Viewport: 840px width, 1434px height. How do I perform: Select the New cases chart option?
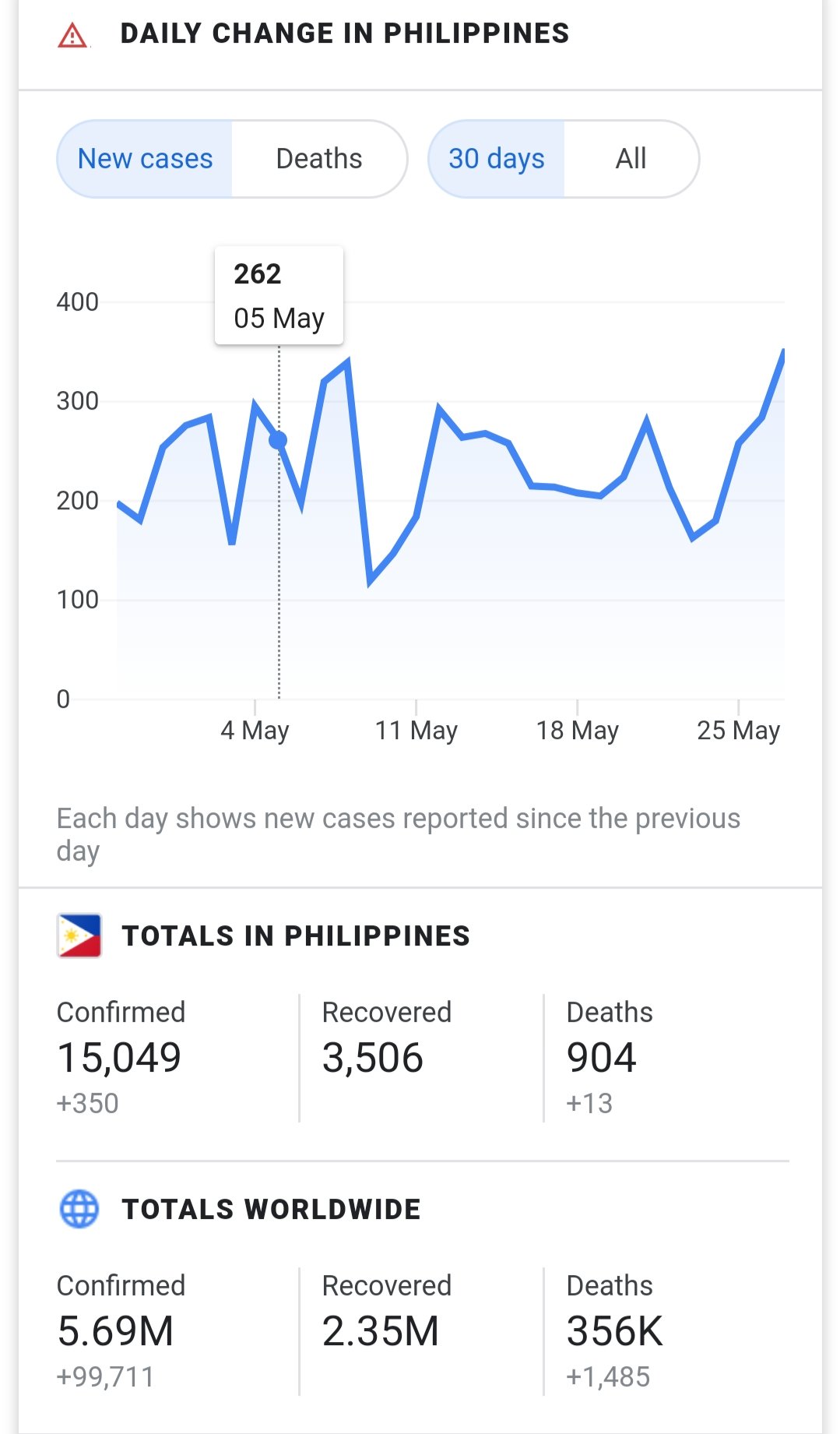145,159
